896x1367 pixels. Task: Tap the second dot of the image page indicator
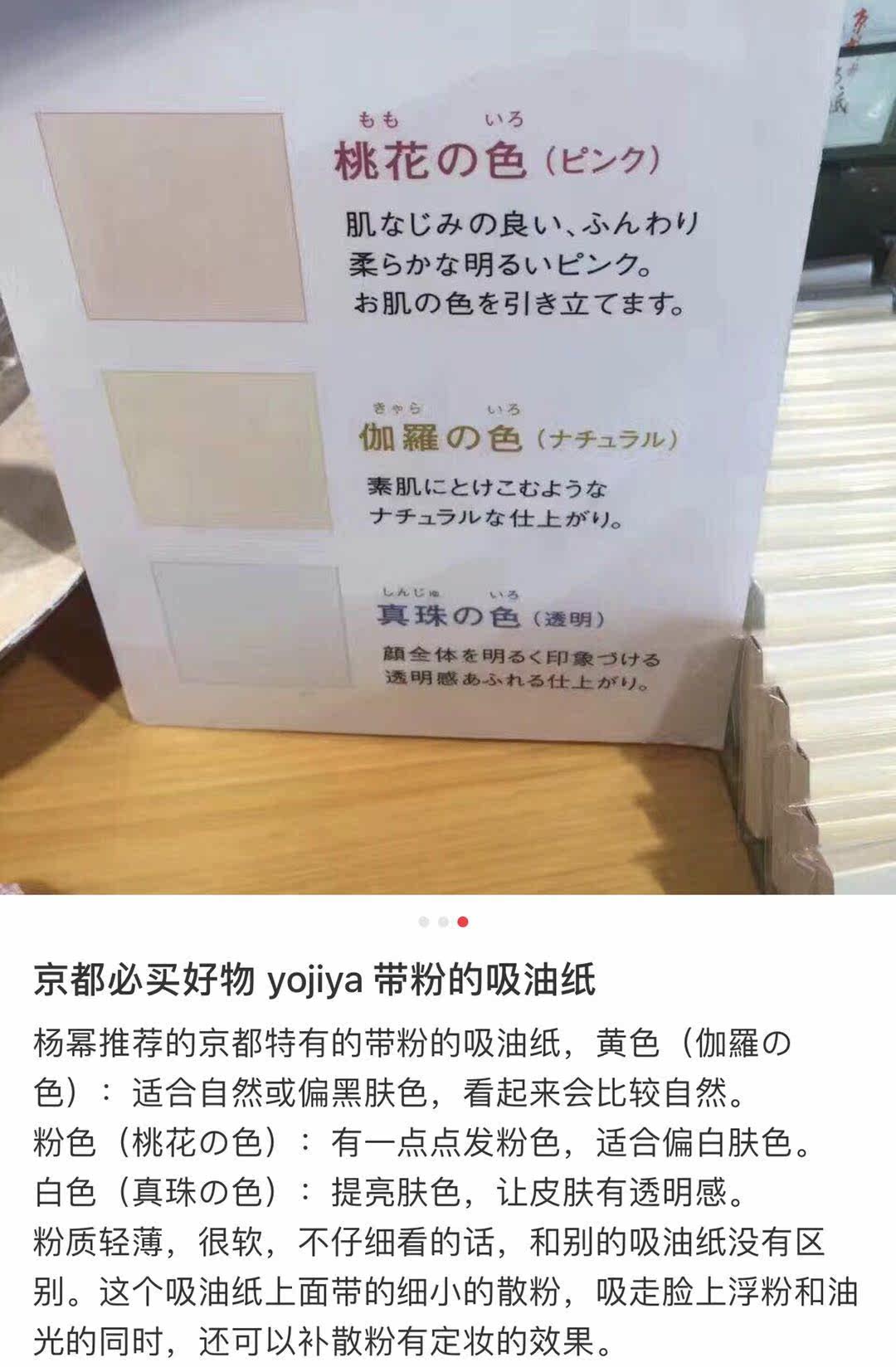pos(443,922)
